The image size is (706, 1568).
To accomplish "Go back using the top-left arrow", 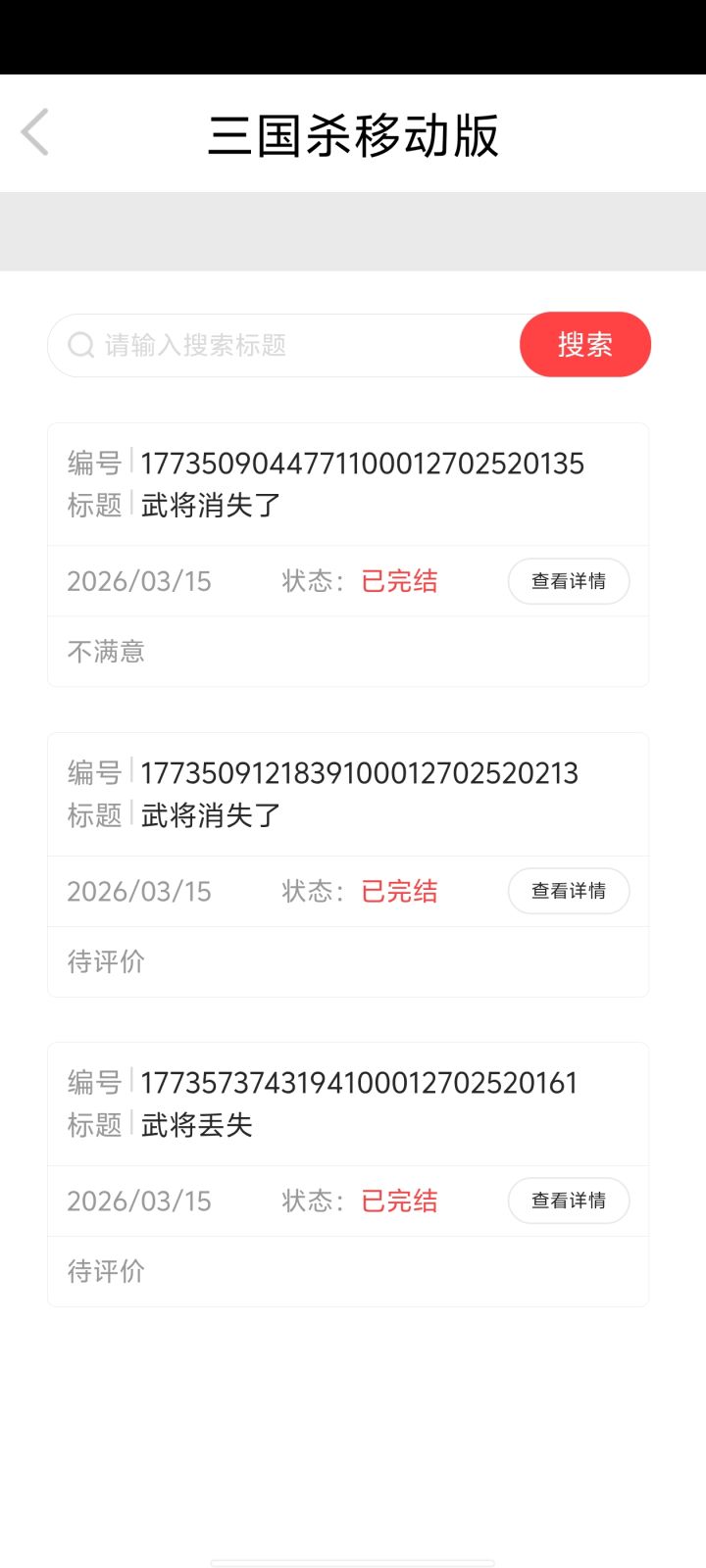I will tap(35, 132).
